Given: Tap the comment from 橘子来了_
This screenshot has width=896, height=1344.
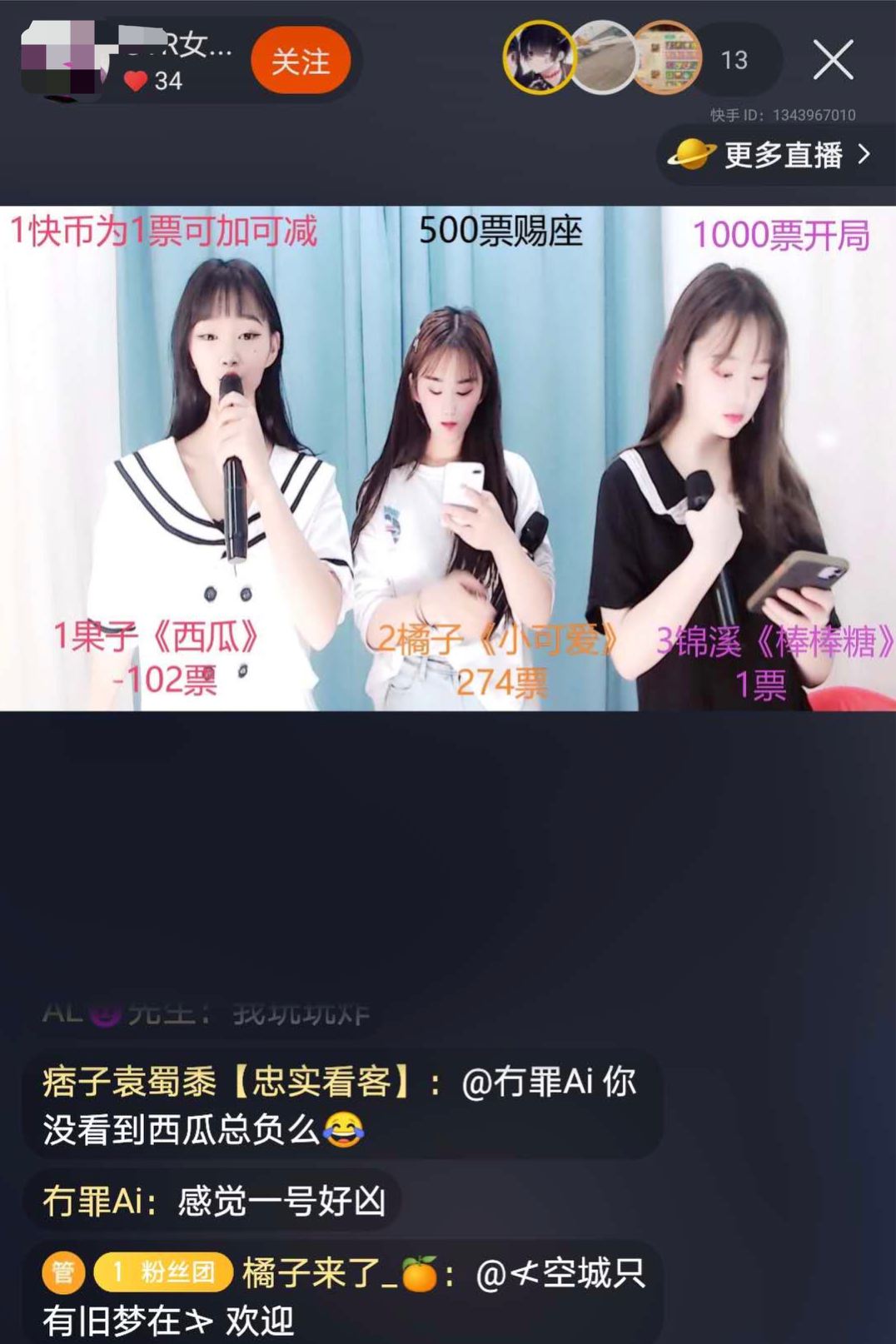Looking at the screenshot, I should 343,1295.
